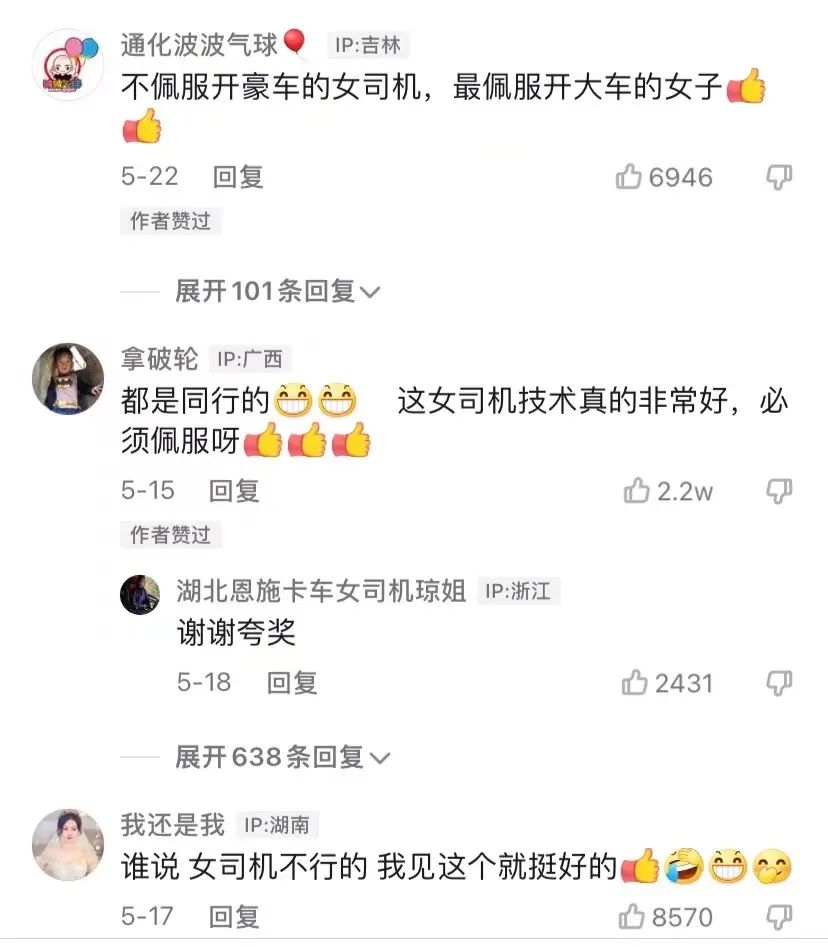828x947 pixels.
Task: Dislike the comment from 拿破轮
Action: pos(778,491)
